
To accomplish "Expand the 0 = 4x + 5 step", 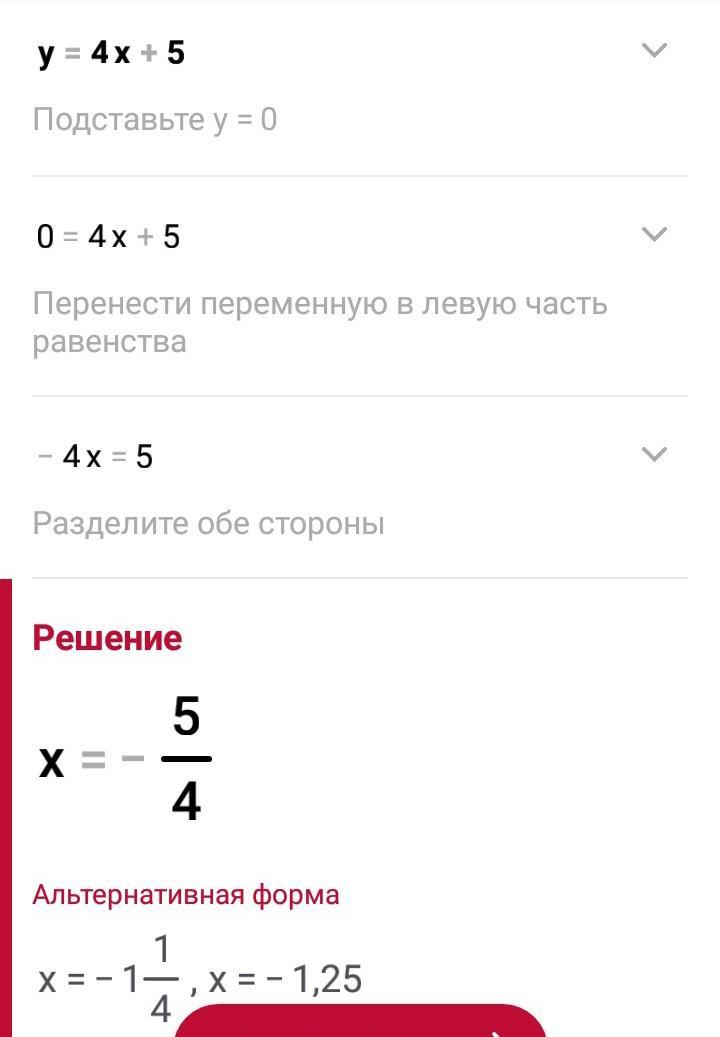I will point(654,234).
